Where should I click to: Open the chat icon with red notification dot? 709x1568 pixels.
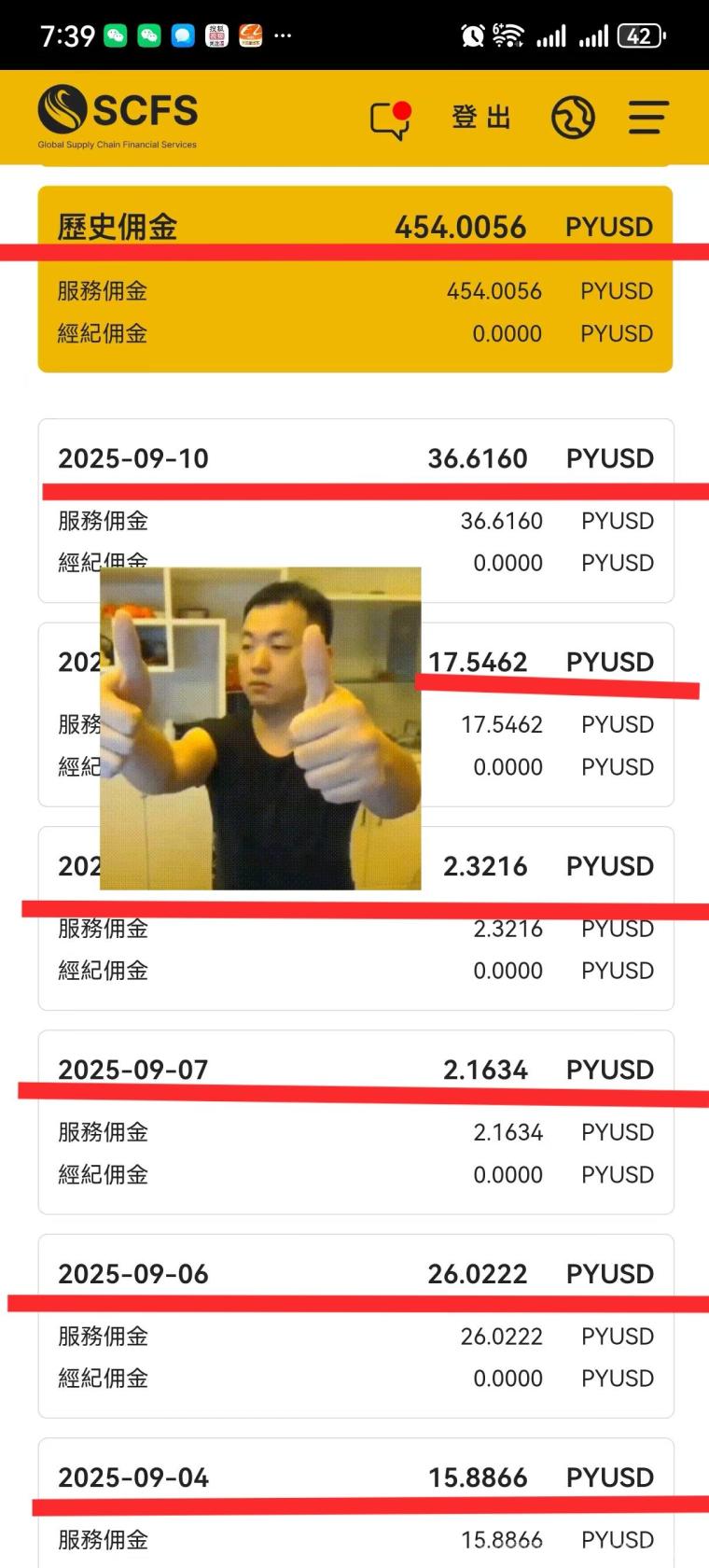(389, 117)
